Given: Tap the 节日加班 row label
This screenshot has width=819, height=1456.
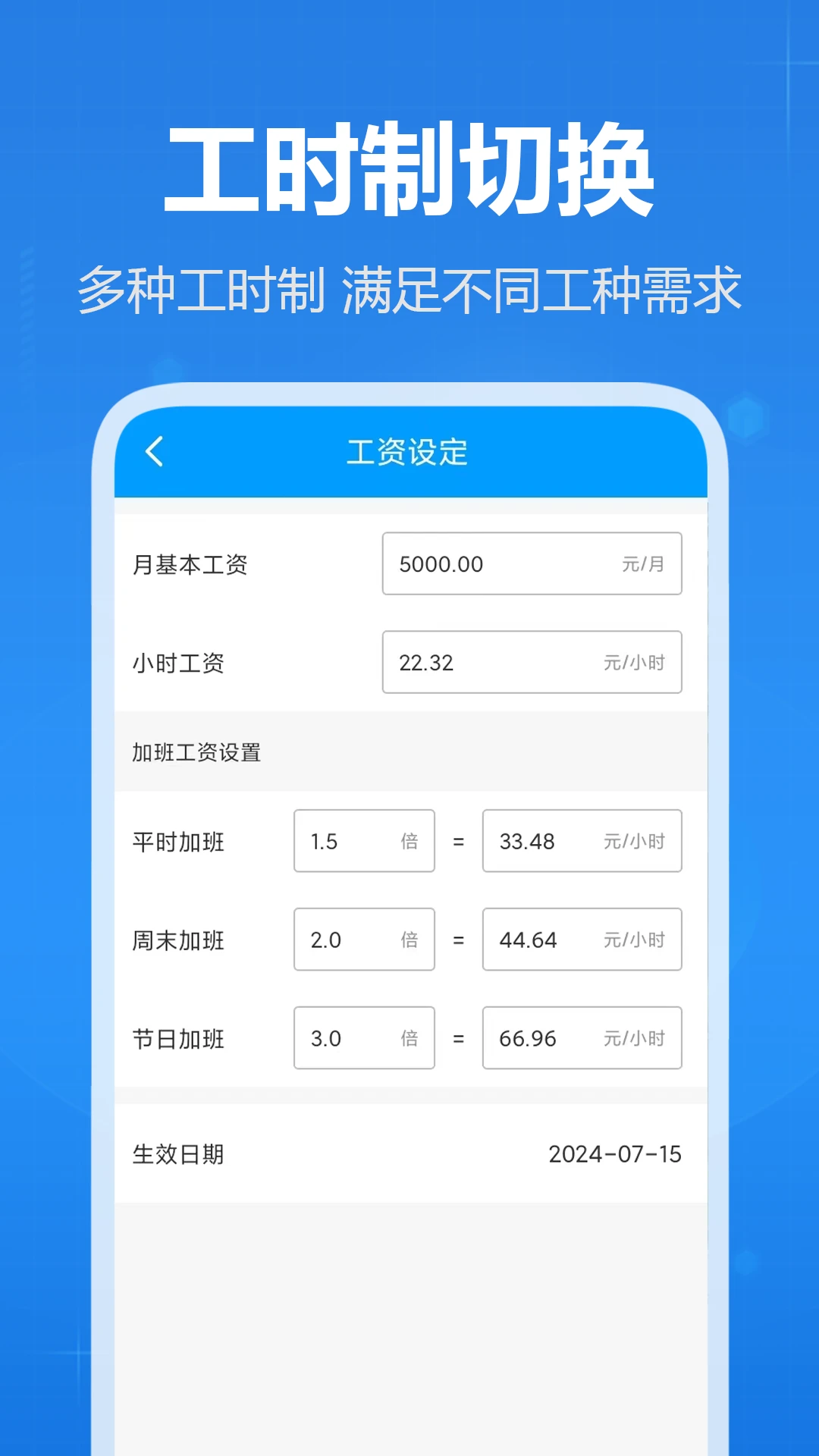Looking at the screenshot, I should pos(178,1040).
